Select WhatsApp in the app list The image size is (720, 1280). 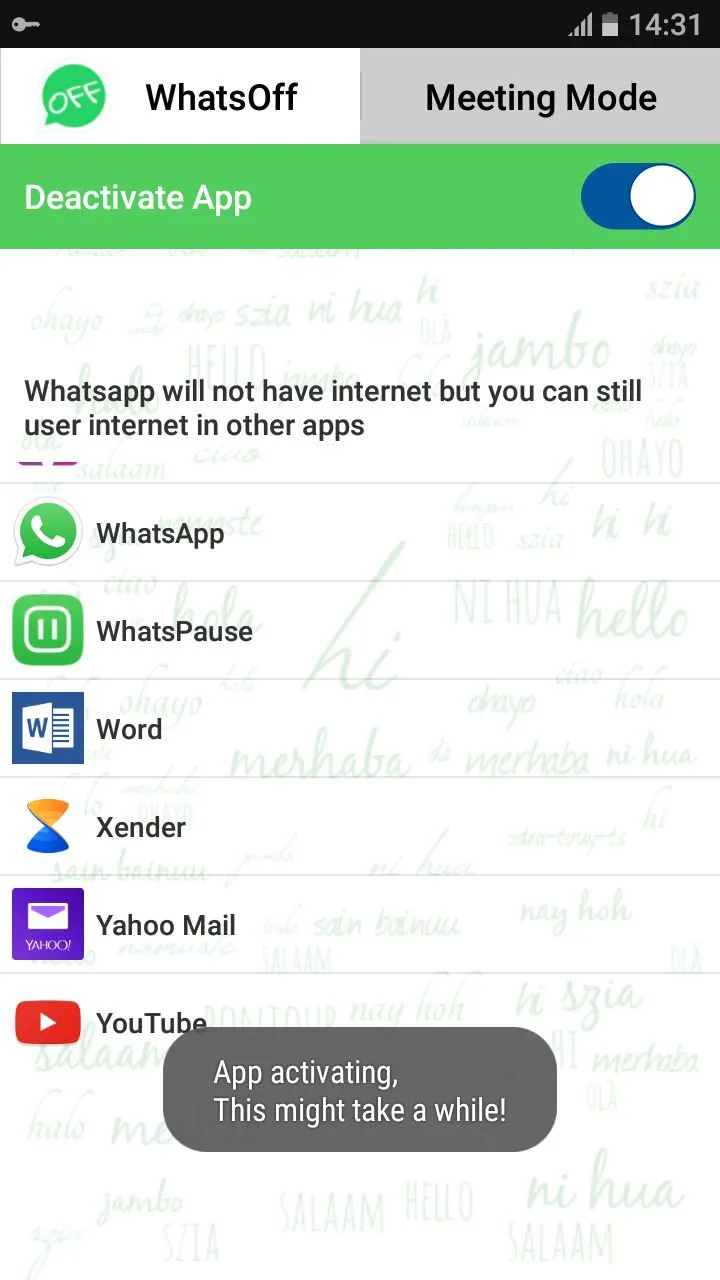pyautogui.click(x=360, y=532)
